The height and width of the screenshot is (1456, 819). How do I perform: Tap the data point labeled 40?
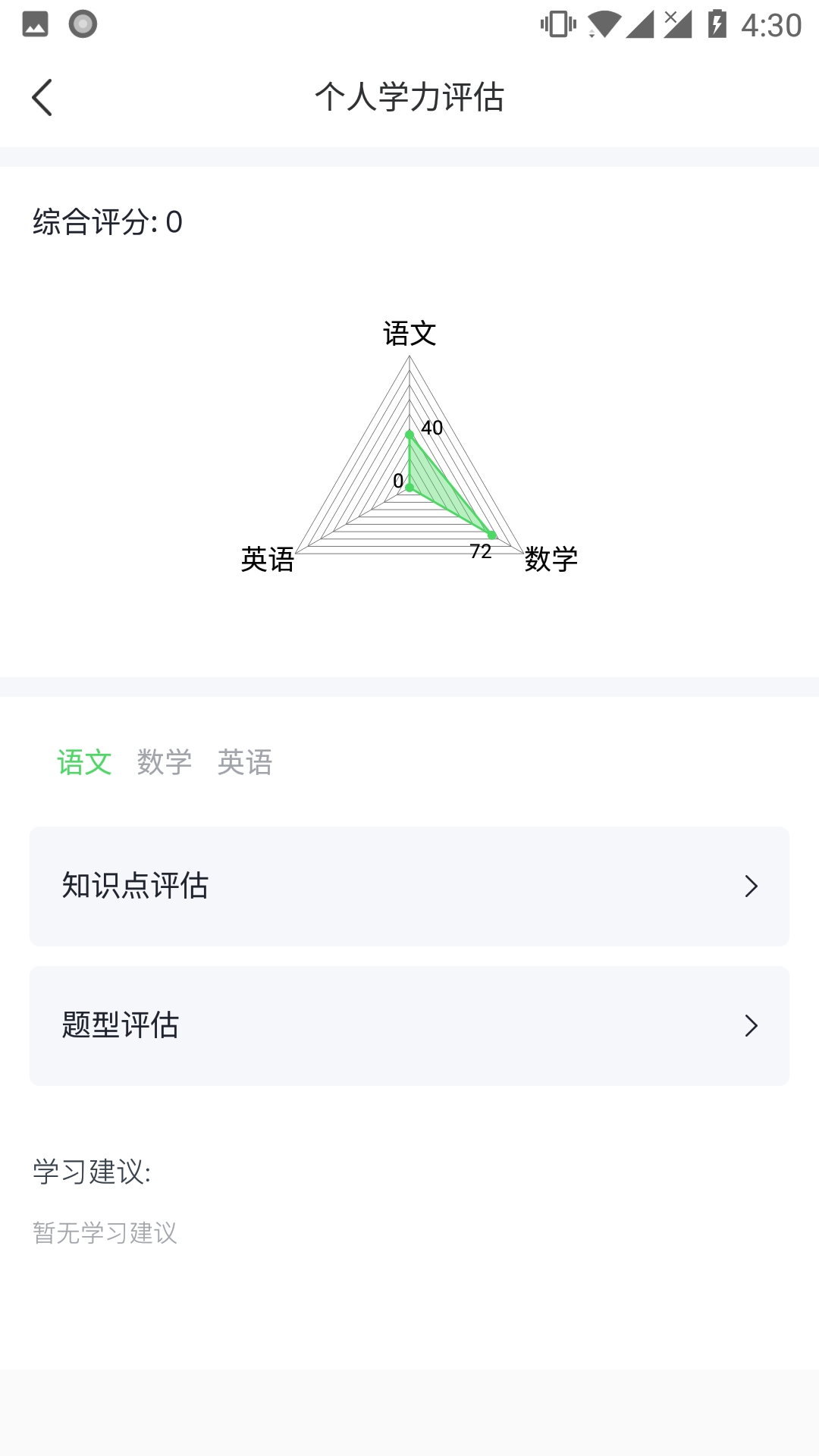pyautogui.click(x=409, y=434)
